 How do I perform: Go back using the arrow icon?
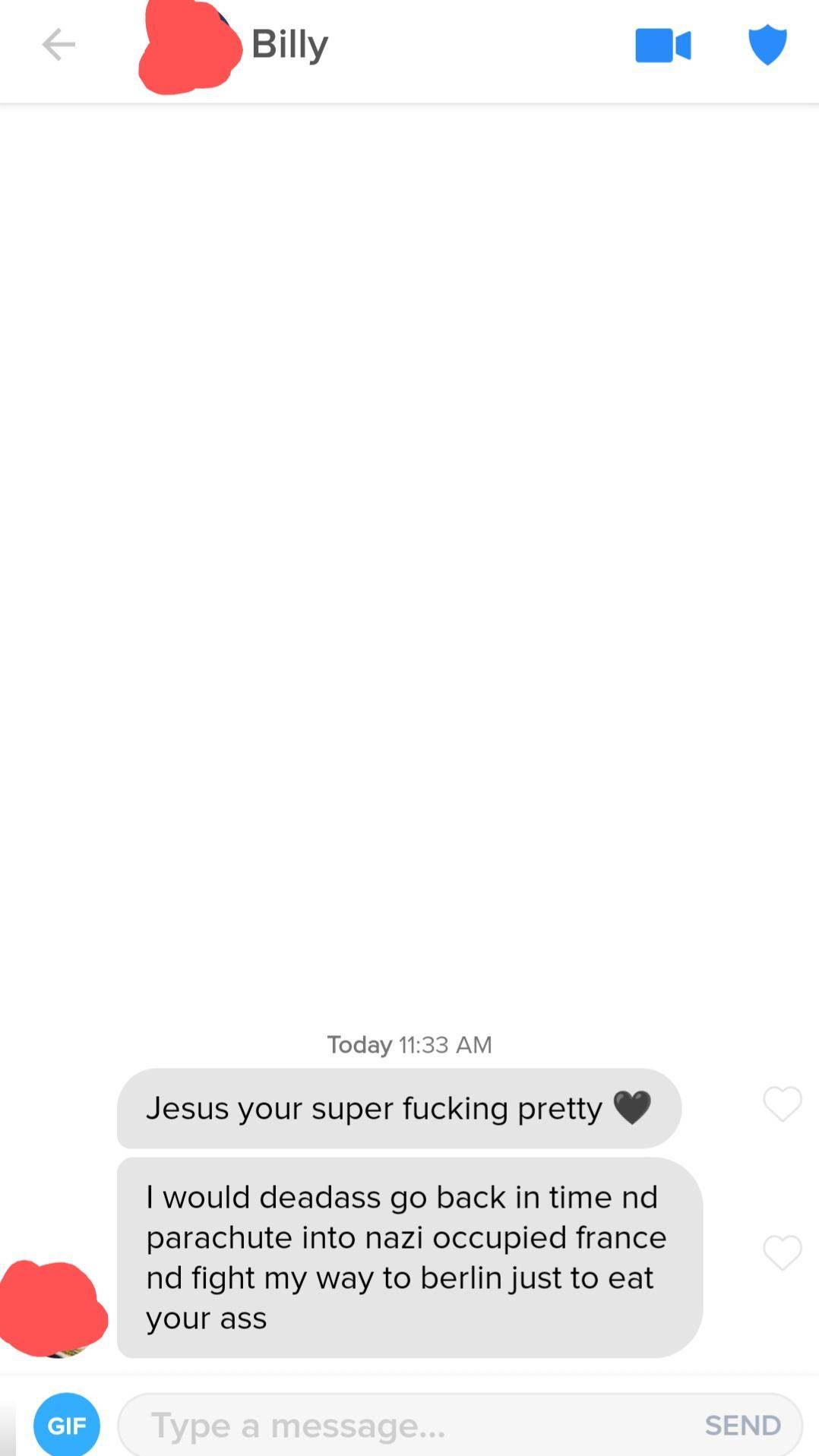(x=58, y=45)
